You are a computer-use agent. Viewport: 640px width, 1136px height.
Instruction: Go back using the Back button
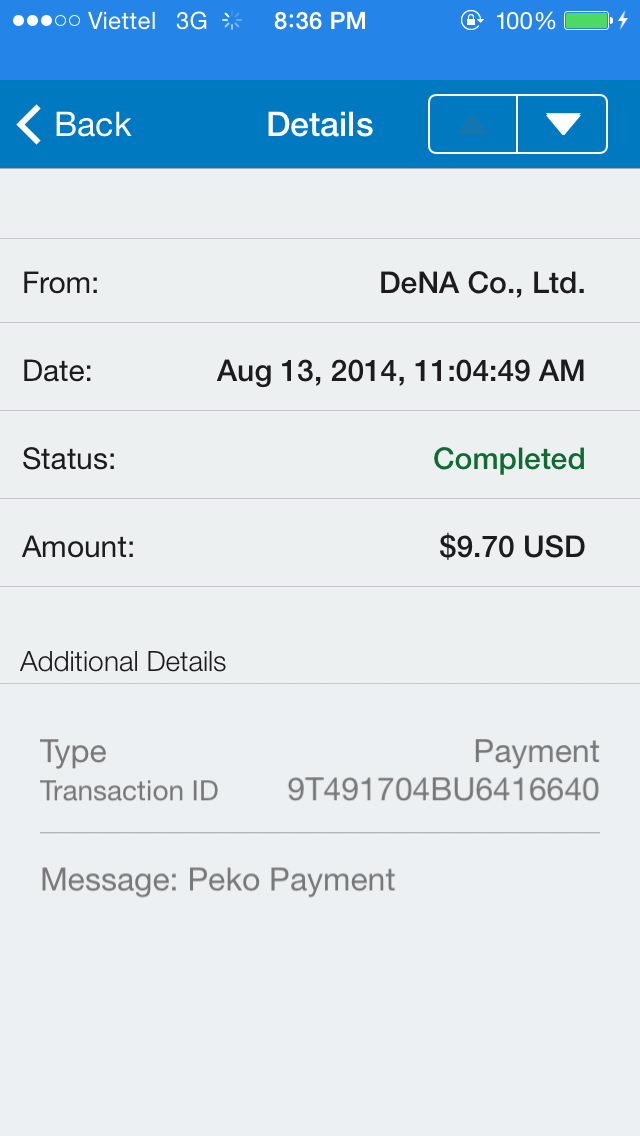74,125
